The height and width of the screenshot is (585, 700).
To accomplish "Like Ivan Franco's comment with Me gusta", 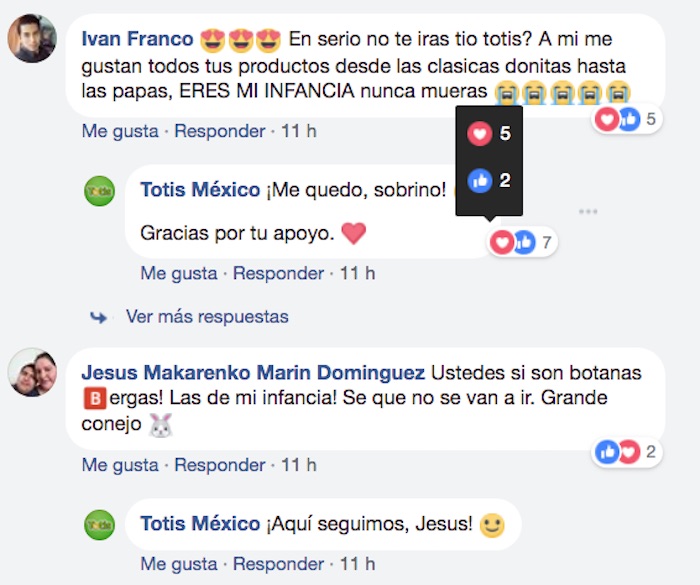I will [x=120, y=131].
